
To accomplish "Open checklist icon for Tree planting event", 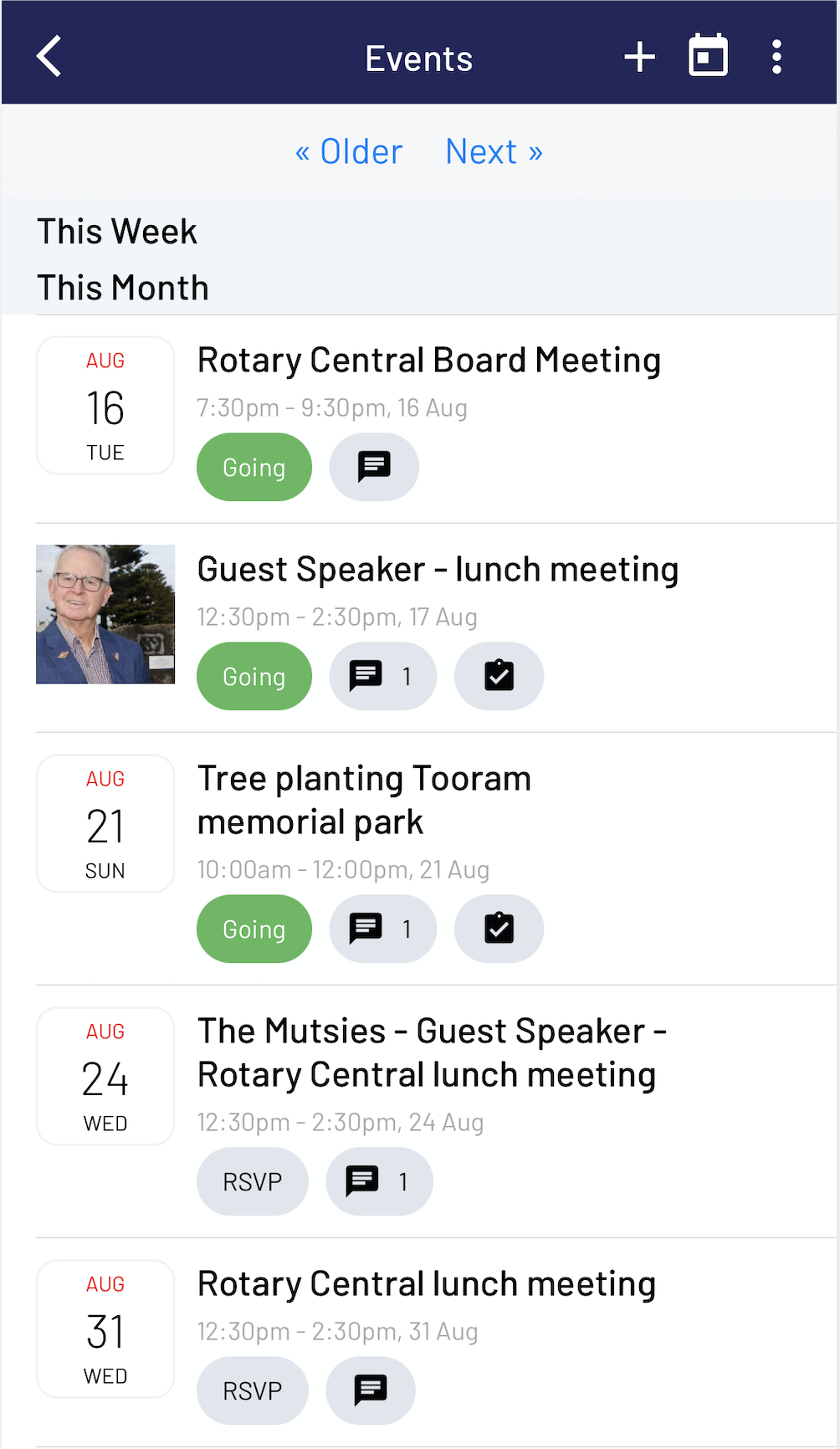I will pos(499,929).
